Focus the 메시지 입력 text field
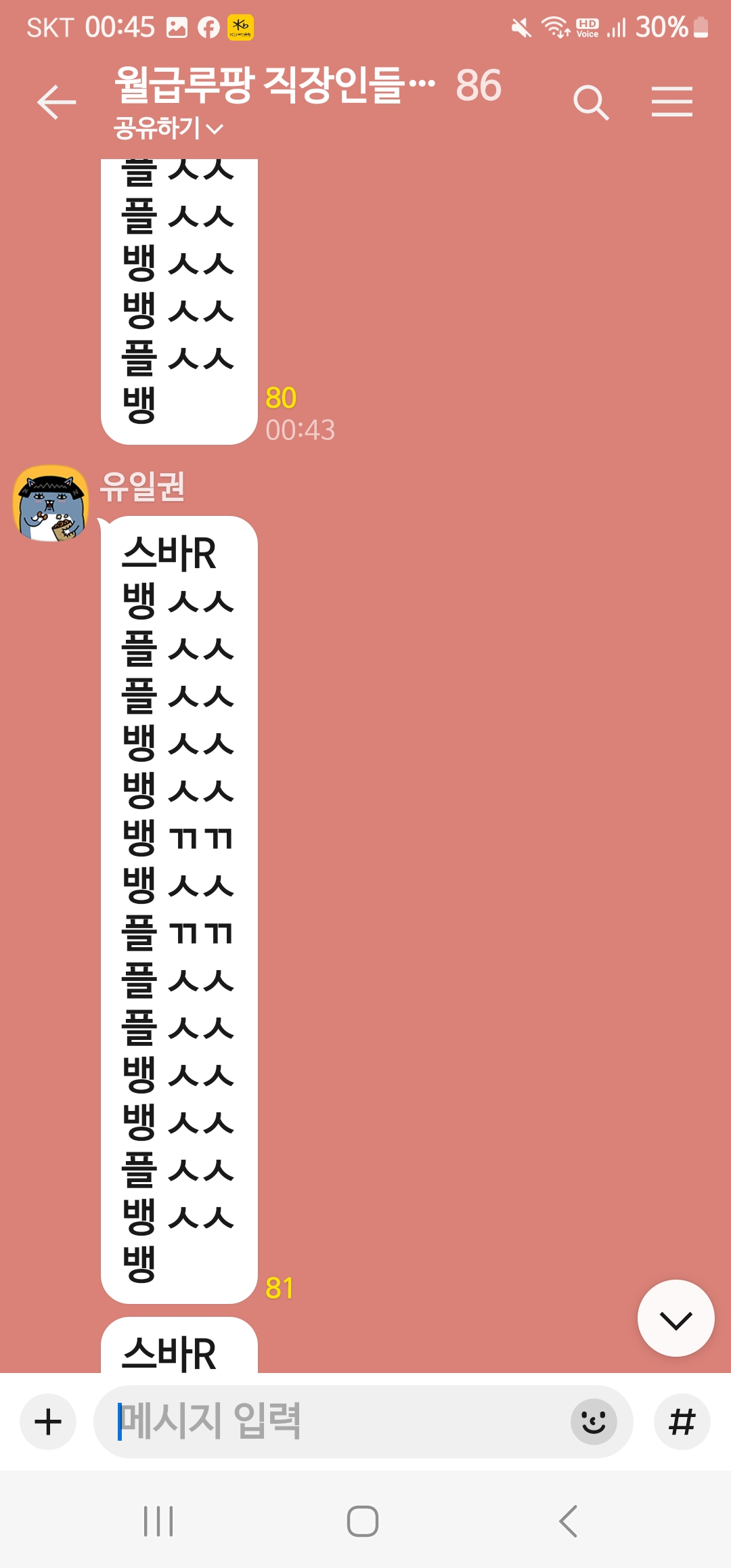The height and width of the screenshot is (1568, 731). 332,1421
